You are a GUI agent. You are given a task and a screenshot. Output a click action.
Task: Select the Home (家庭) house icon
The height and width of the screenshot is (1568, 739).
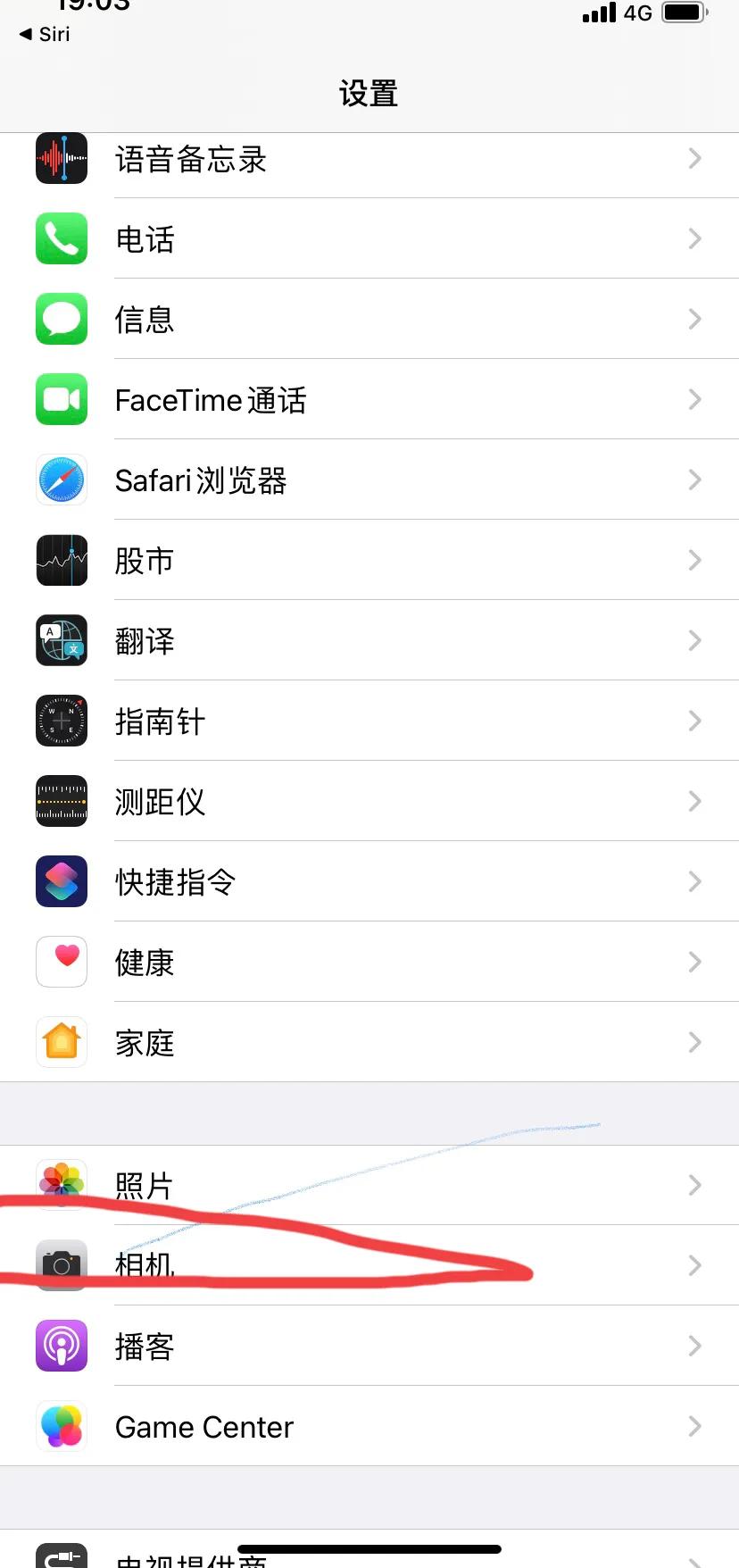(61, 1042)
